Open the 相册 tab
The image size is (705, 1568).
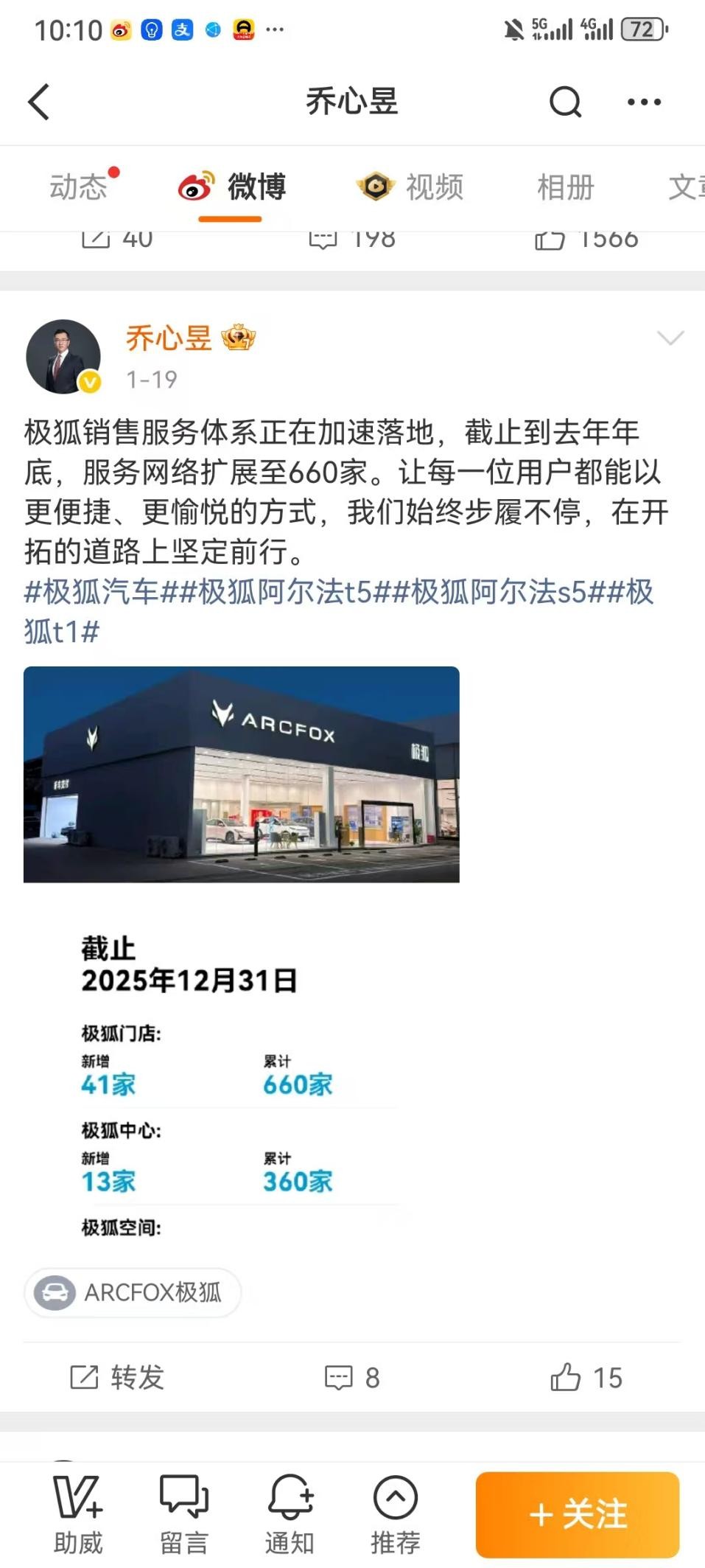[x=565, y=187]
